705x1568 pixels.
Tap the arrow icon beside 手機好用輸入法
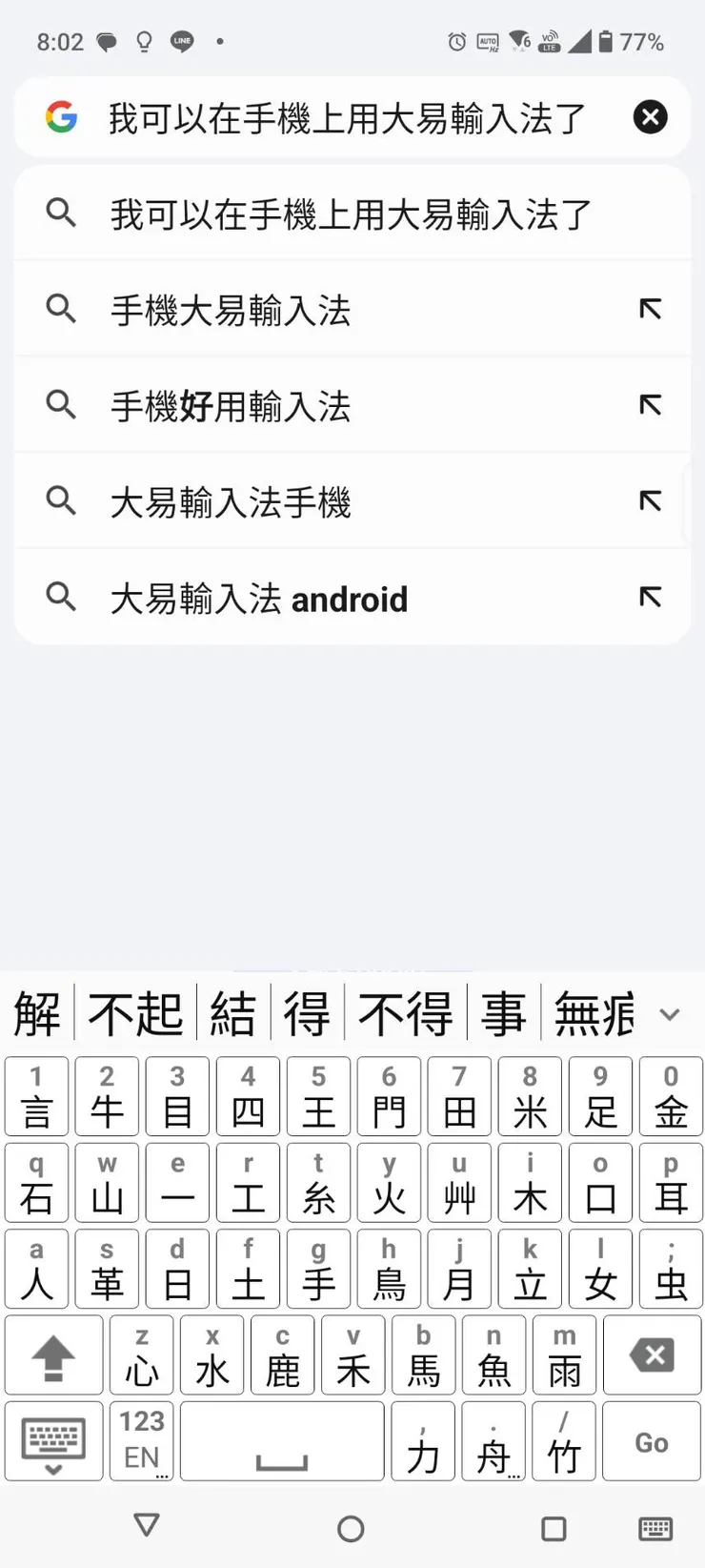[x=649, y=405]
